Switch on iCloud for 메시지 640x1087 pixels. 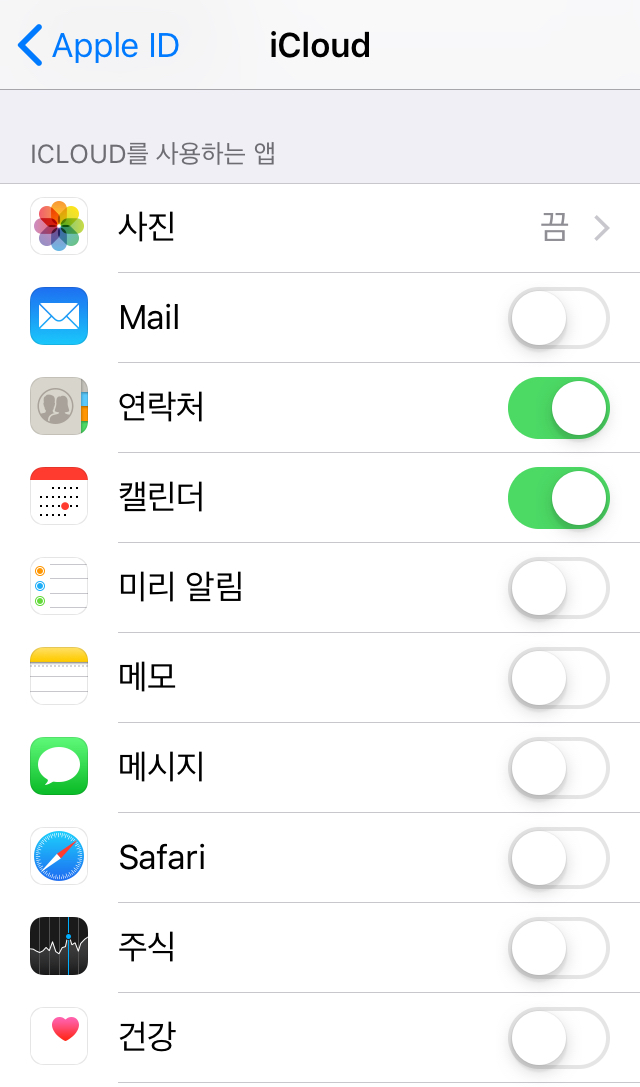(x=558, y=768)
